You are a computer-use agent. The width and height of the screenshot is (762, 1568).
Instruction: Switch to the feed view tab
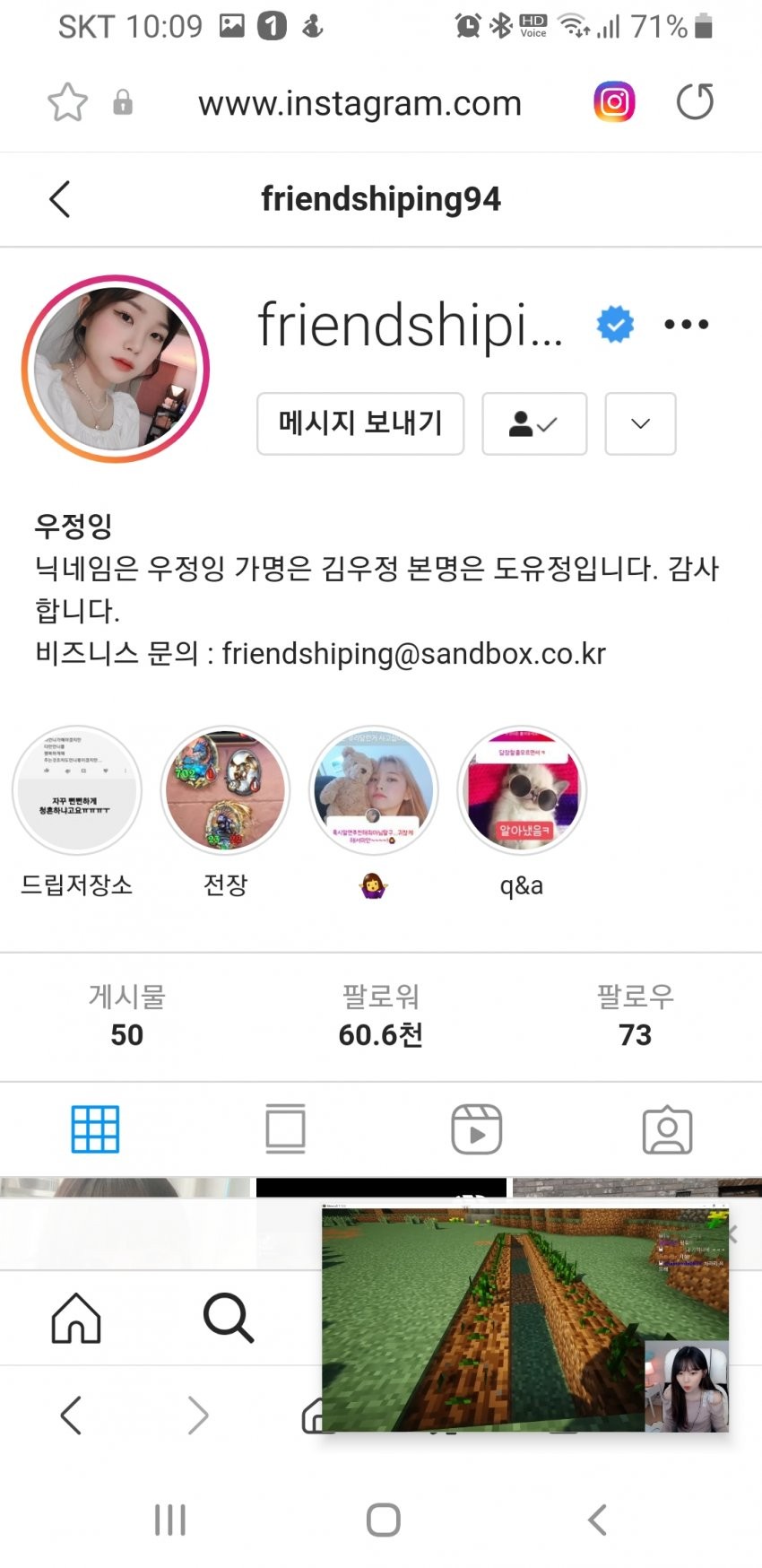click(286, 1129)
